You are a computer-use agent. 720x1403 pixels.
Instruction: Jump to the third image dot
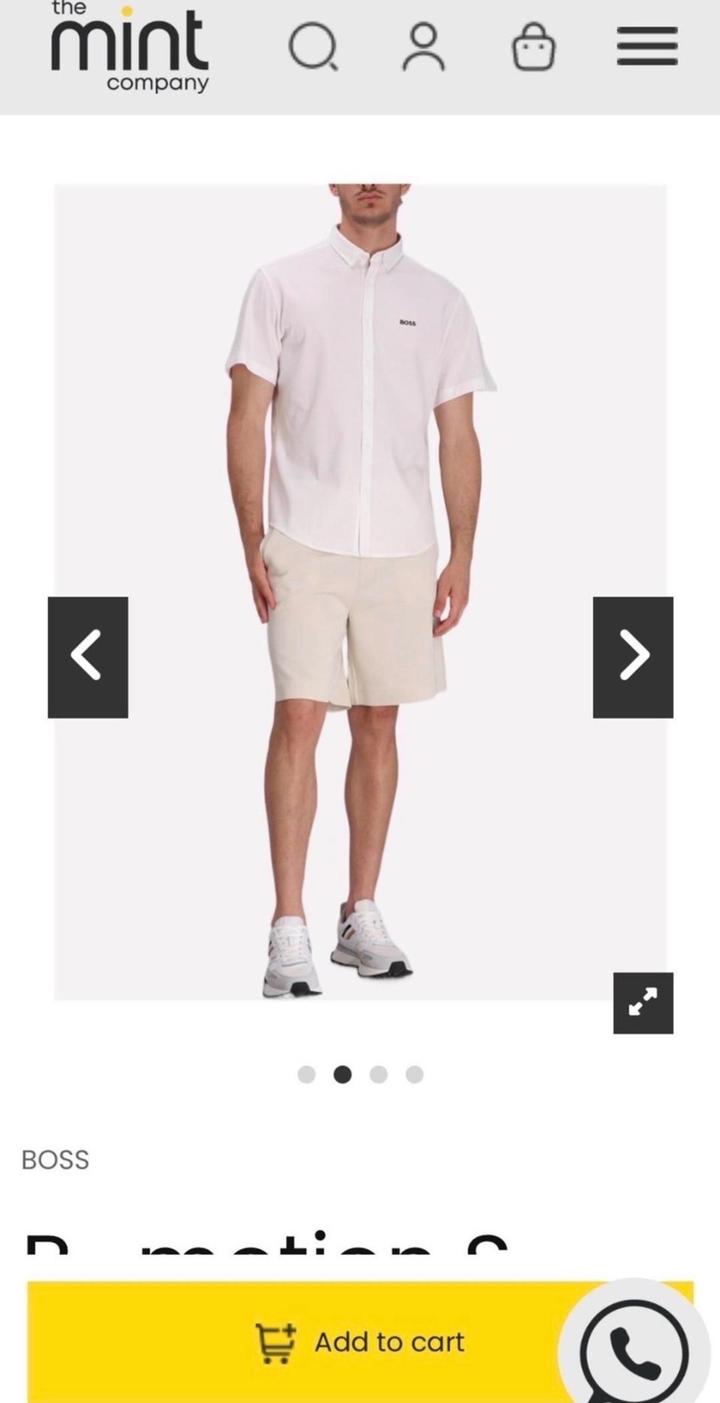click(378, 1074)
